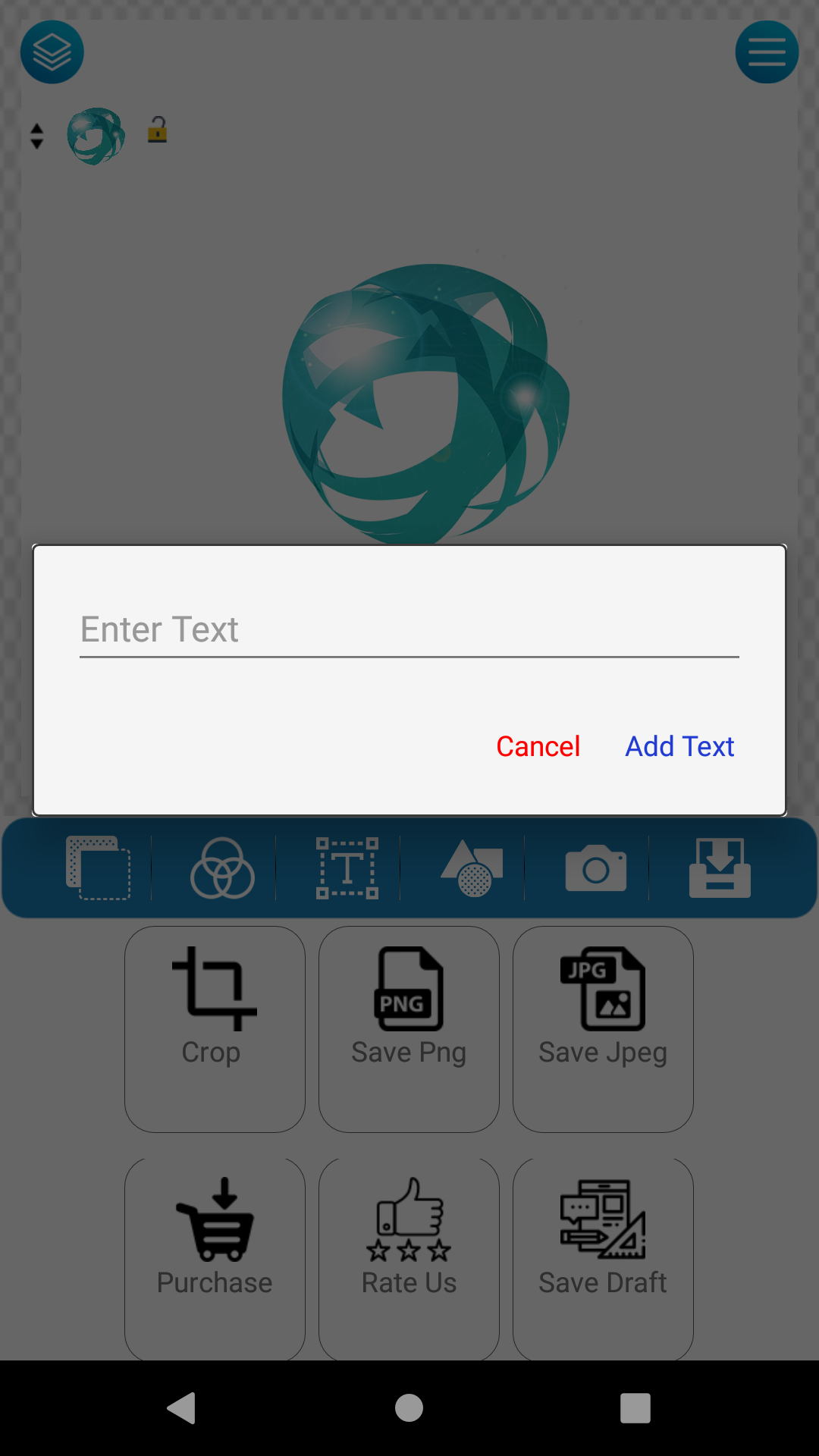Open the camera tool
Image resolution: width=819 pixels, height=1456 pixels.
[x=596, y=868]
